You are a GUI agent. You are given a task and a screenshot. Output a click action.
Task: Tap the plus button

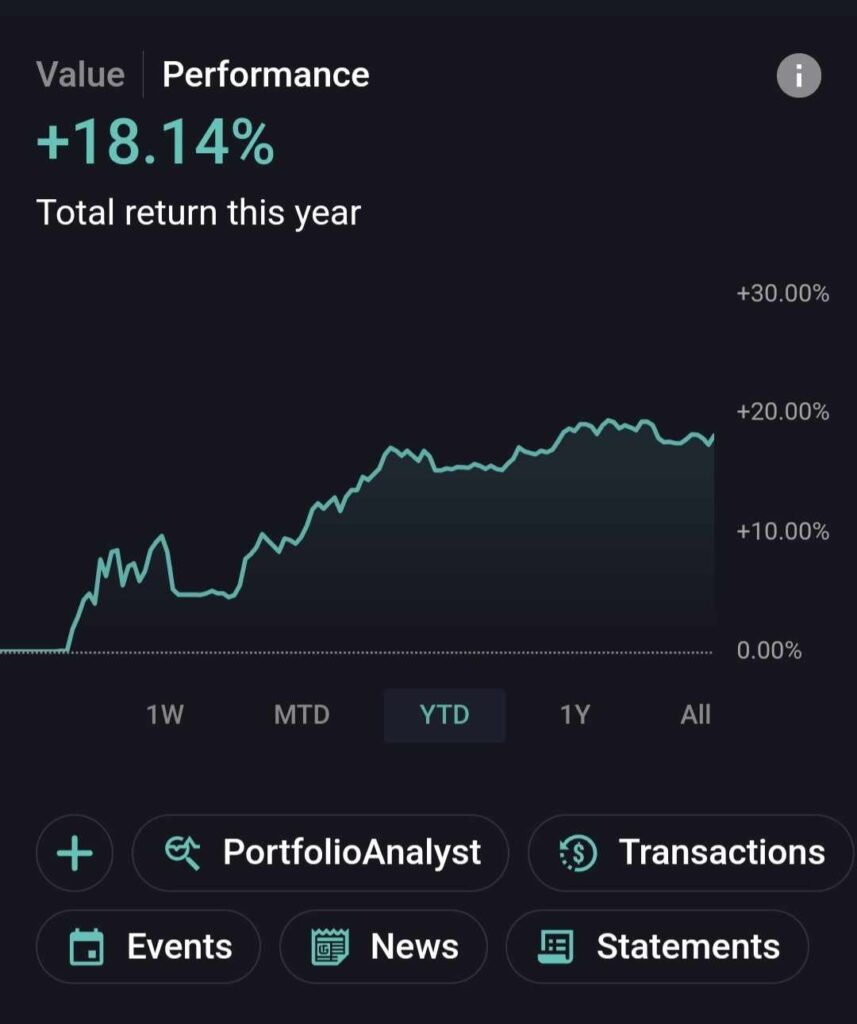(75, 853)
